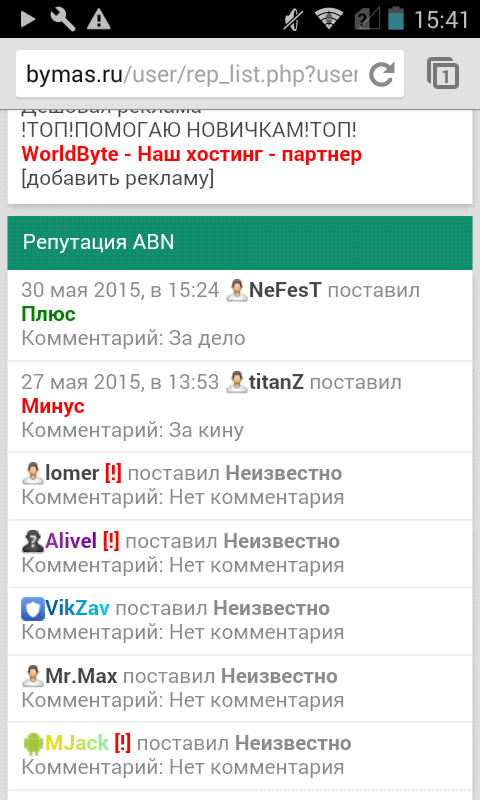Tap the browser URL address bar
Screen dimensions: 480x800
[x=192, y=74]
